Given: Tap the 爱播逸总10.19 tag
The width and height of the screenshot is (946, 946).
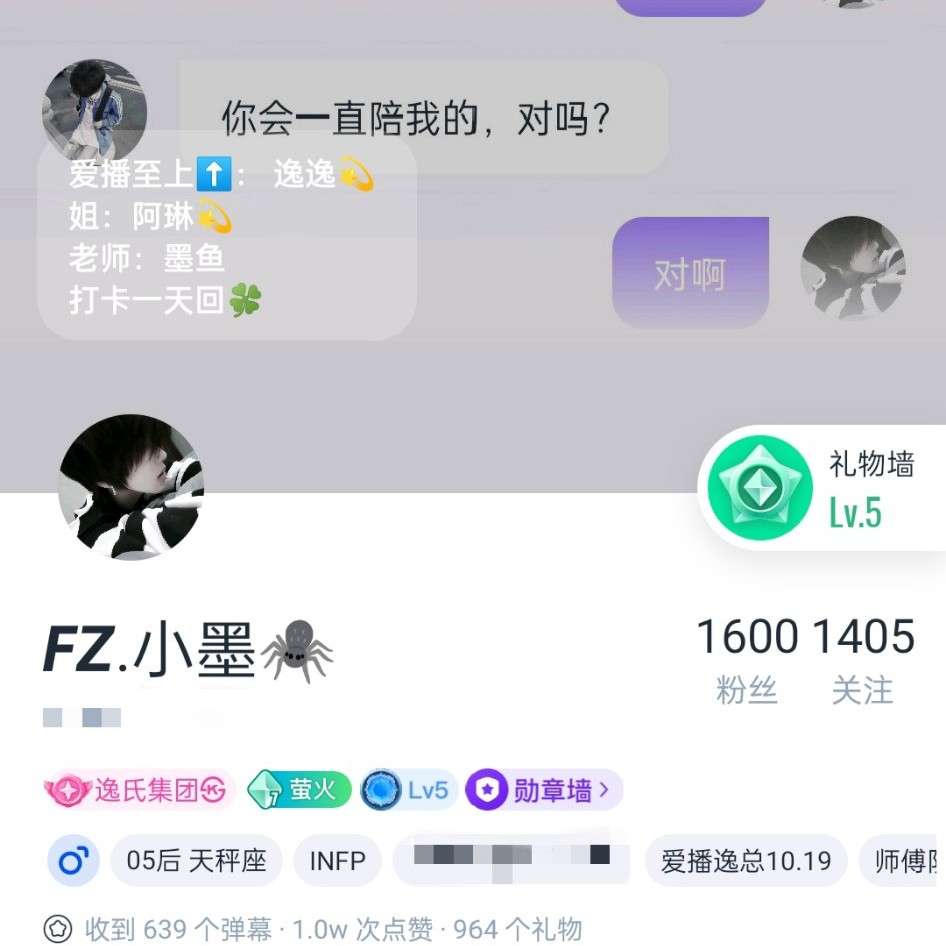Looking at the screenshot, I should coord(745,861).
